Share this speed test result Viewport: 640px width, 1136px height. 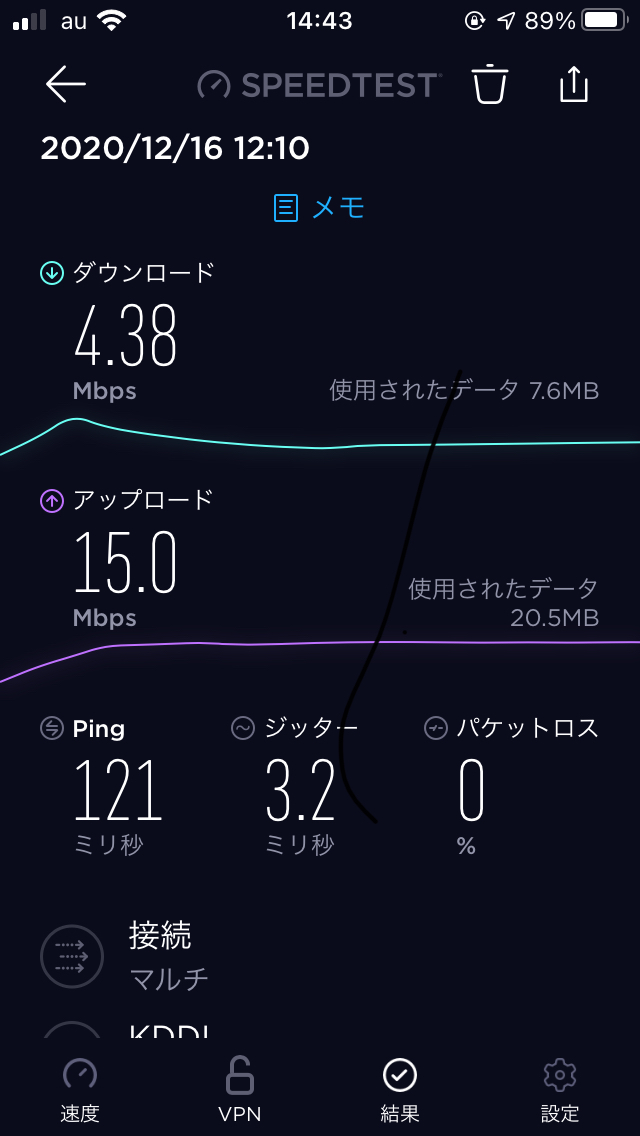[573, 85]
